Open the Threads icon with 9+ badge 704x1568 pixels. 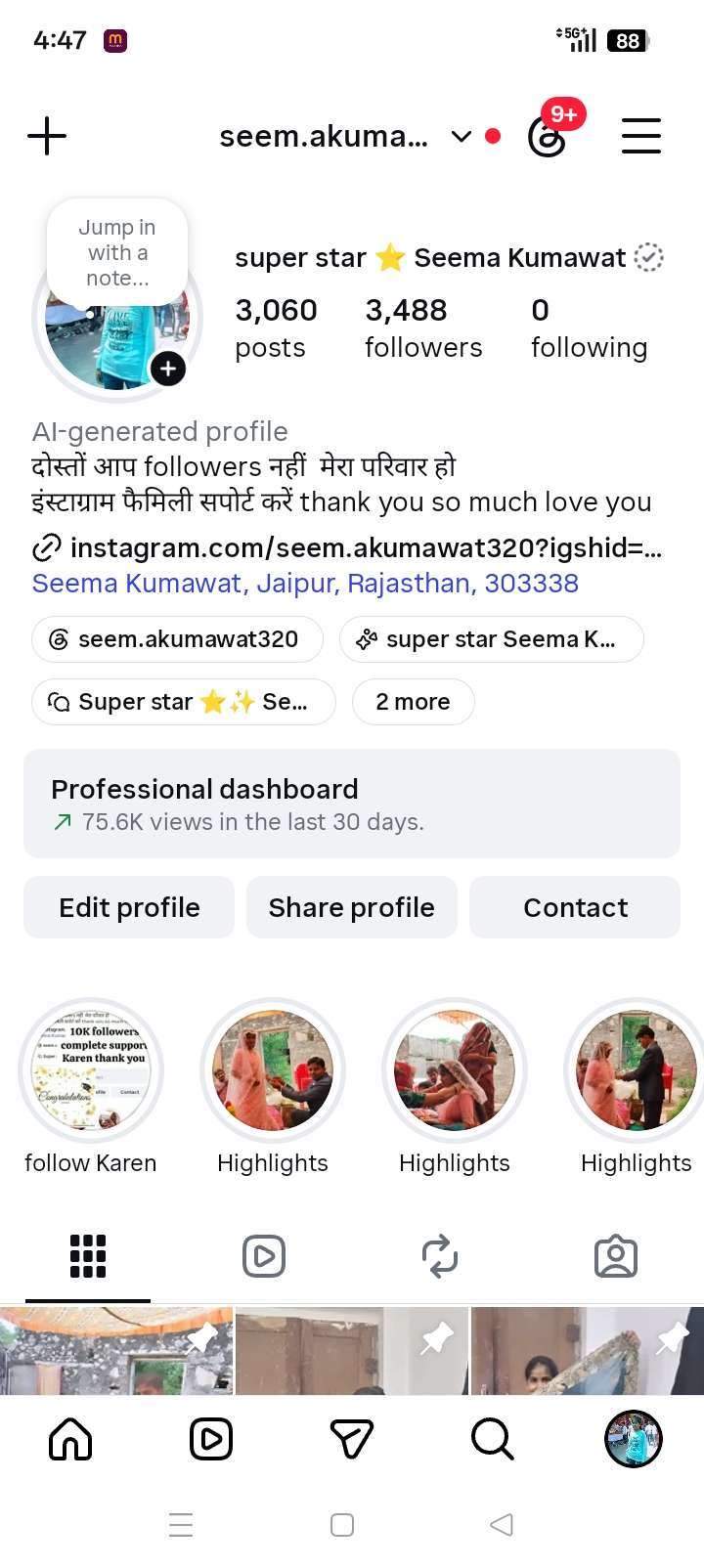[548, 136]
